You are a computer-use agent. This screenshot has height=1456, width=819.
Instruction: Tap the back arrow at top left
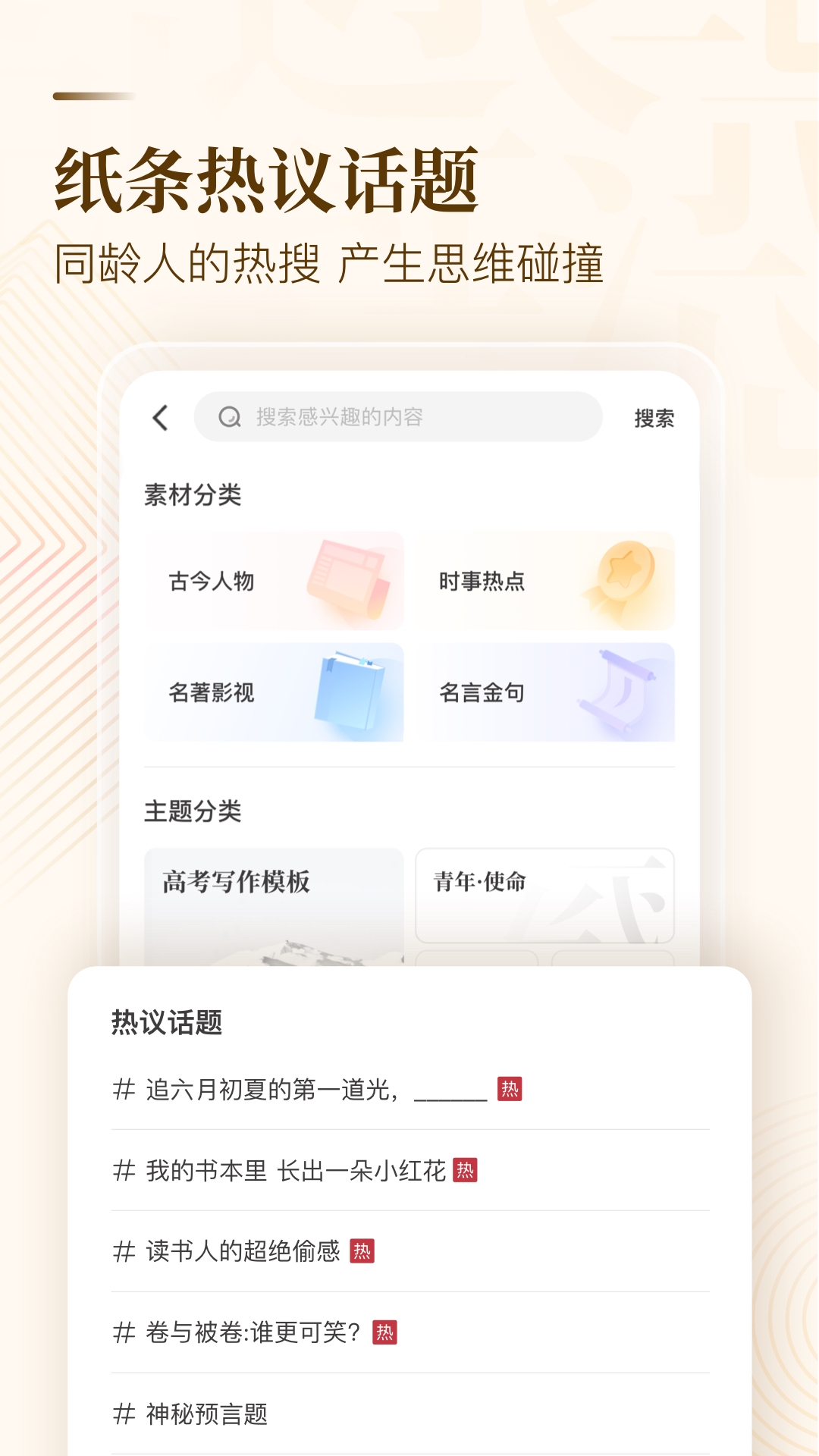(x=158, y=416)
